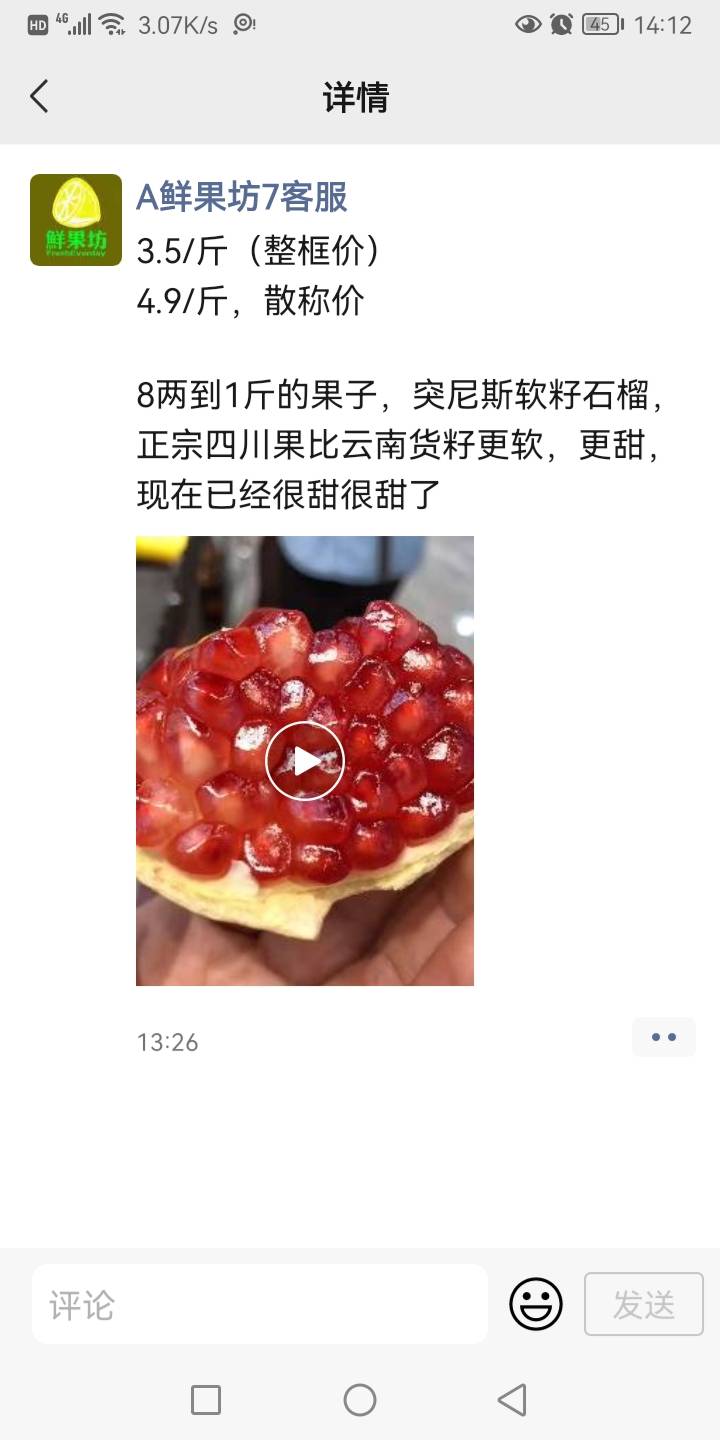Open recent apps with the square button
720x1440 pixels.
click(x=206, y=1400)
